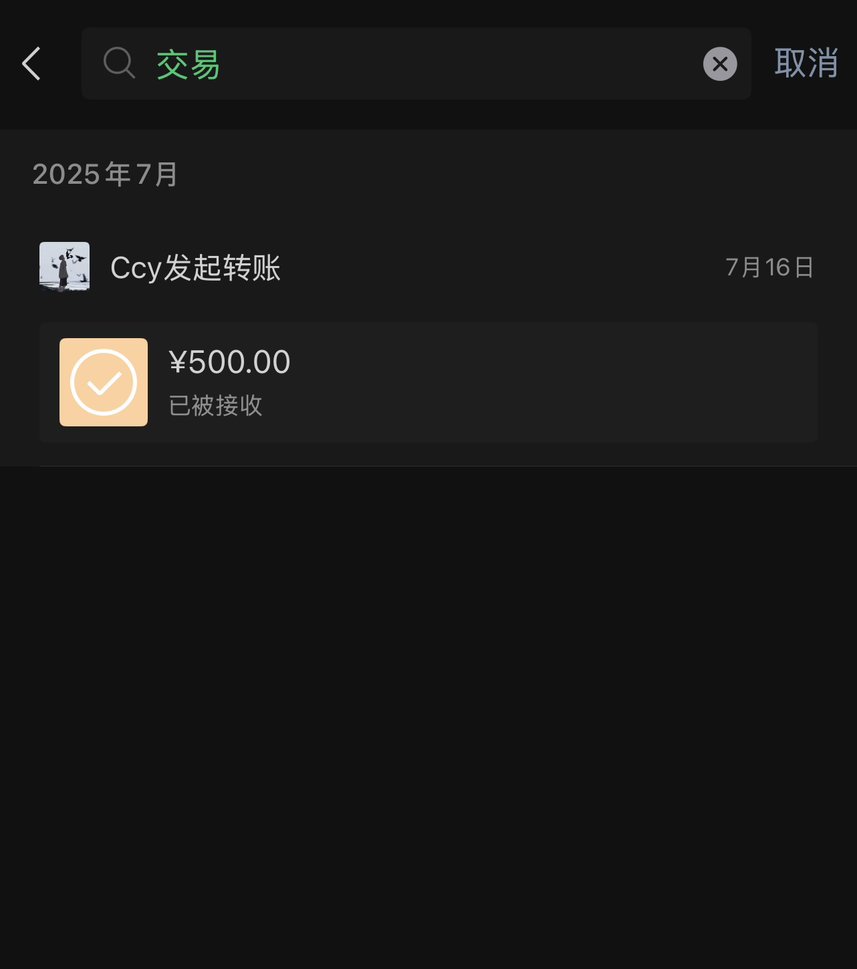Screen dimensions: 857x969
Task: Select the 交易 keyword in the search field
Action: coord(188,63)
